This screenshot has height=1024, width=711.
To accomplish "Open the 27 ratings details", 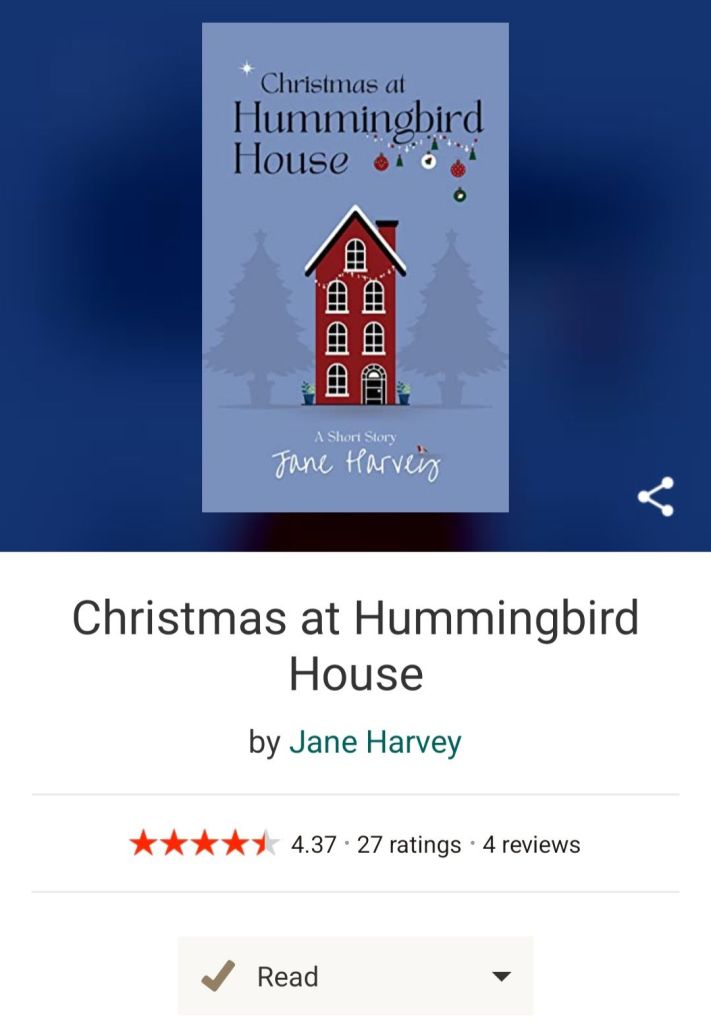I will pyautogui.click(x=409, y=845).
